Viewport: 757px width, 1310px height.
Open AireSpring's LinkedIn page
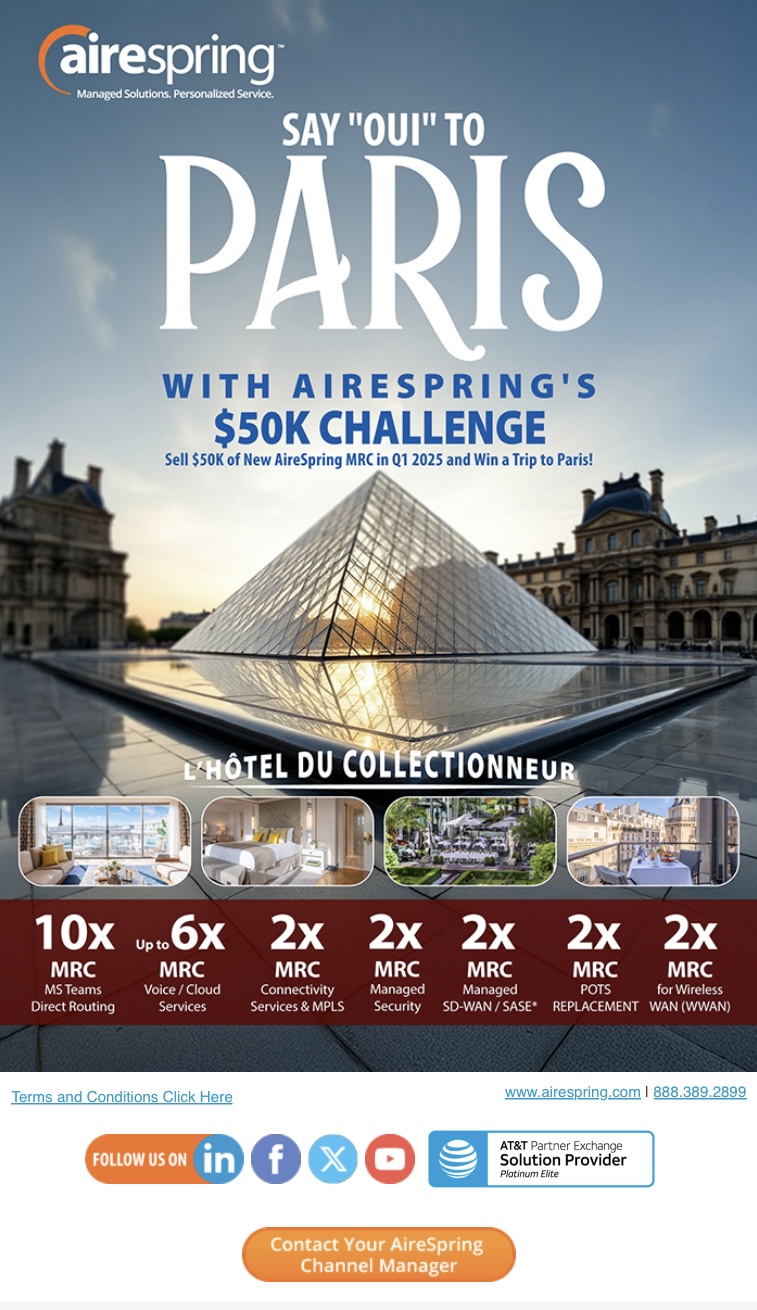(218, 1159)
